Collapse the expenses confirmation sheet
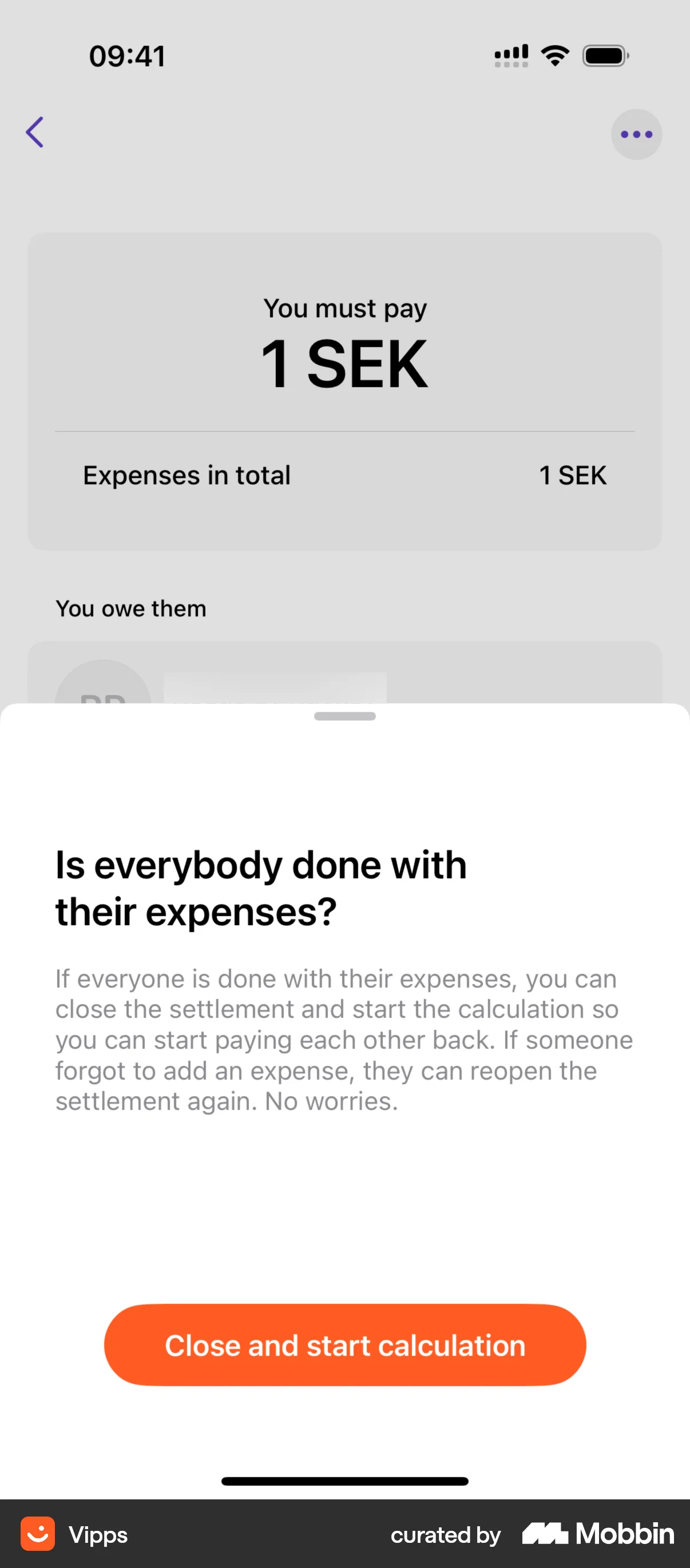Image resolution: width=690 pixels, height=1568 pixels. point(344,717)
